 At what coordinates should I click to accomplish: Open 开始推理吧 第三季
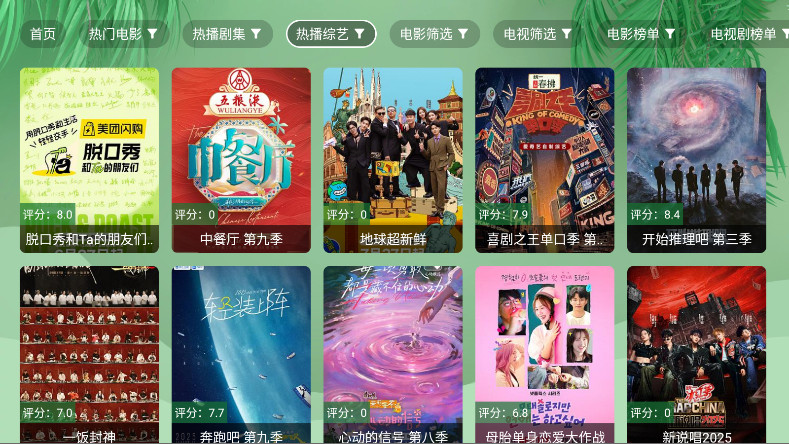click(696, 159)
